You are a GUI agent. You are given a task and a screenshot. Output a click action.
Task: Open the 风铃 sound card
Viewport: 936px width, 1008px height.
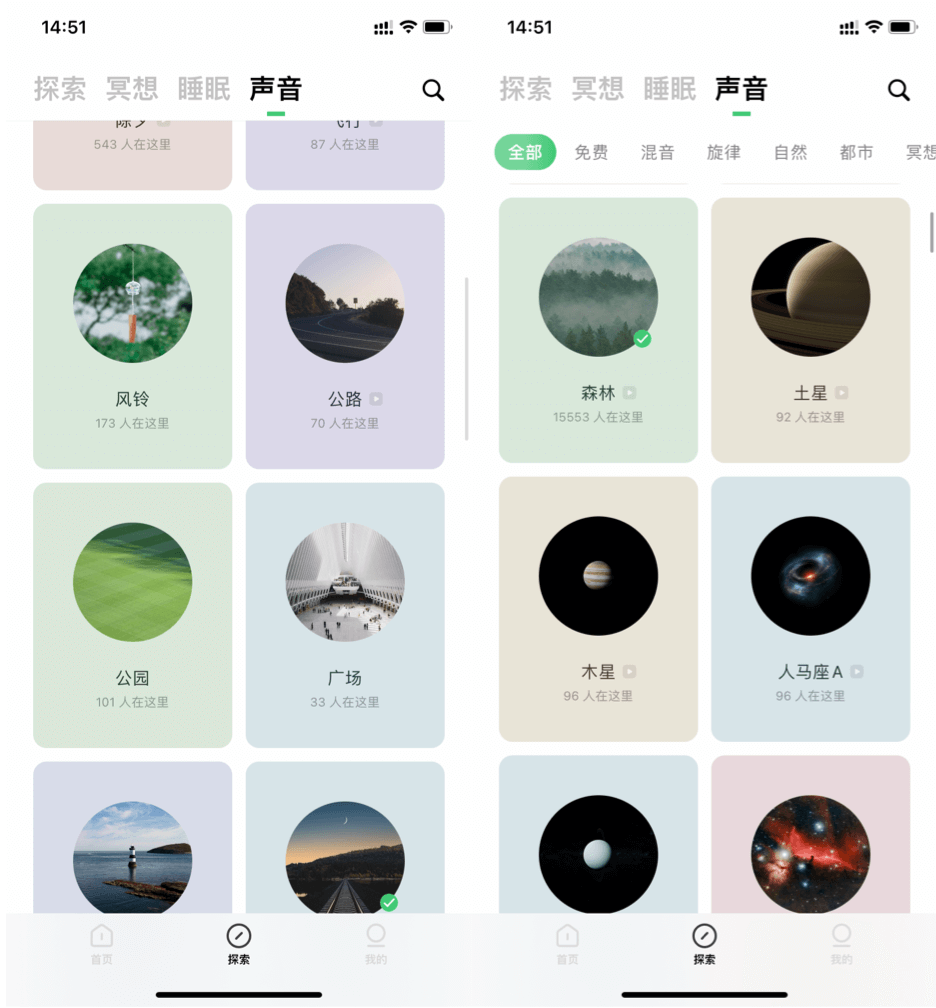(x=132, y=336)
